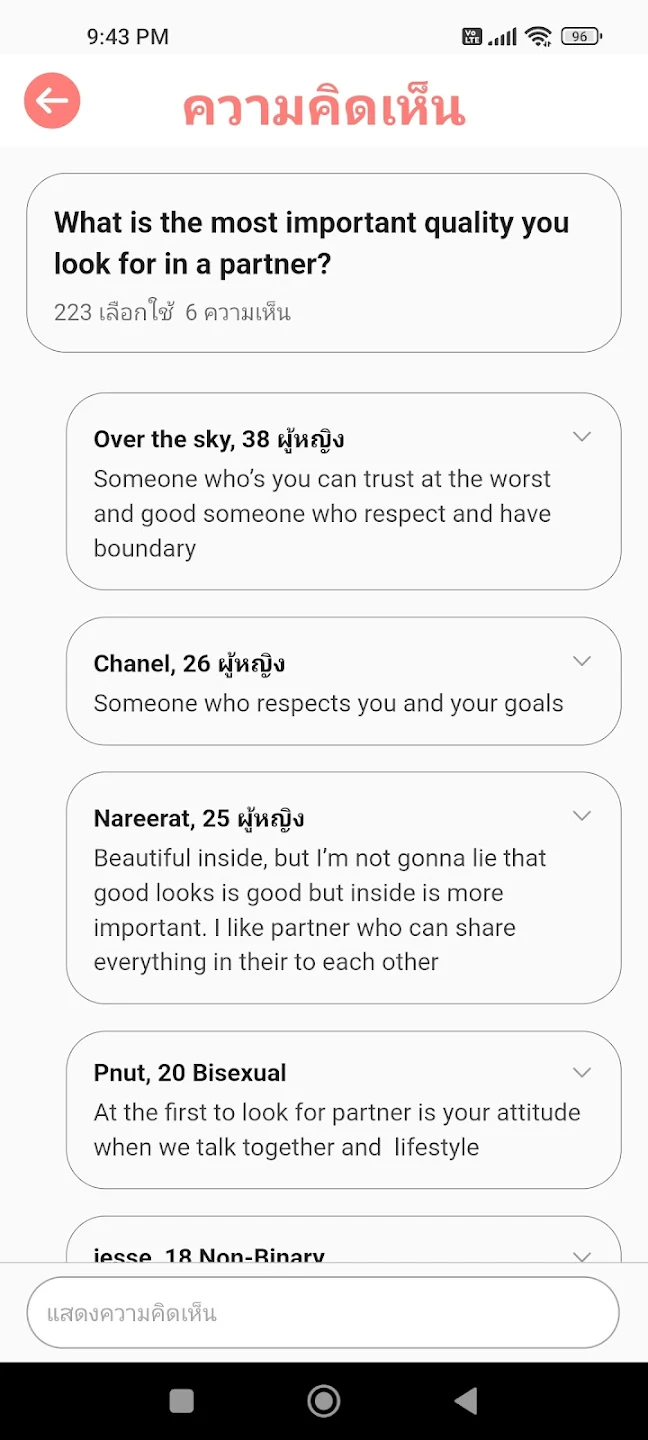Expand chevron on Over the sky's comment
648x1440 pixels.
[581, 437]
